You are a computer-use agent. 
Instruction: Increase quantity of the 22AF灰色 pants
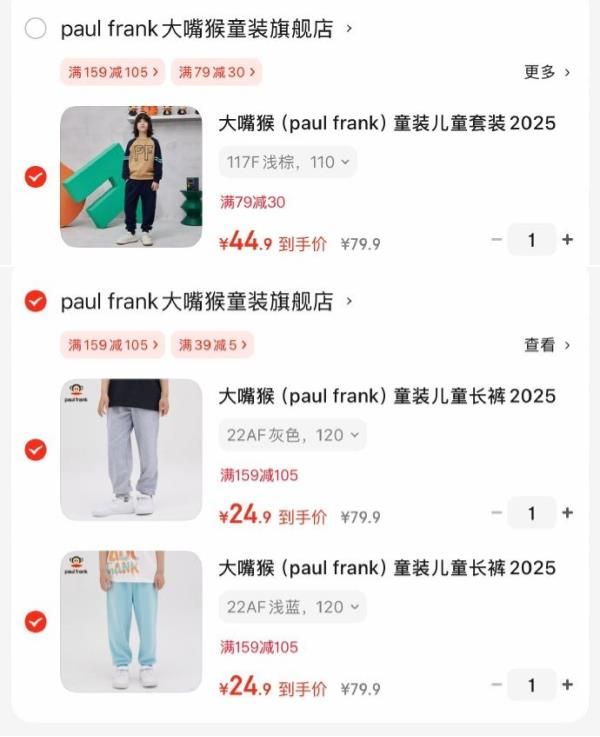click(x=568, y=513)
